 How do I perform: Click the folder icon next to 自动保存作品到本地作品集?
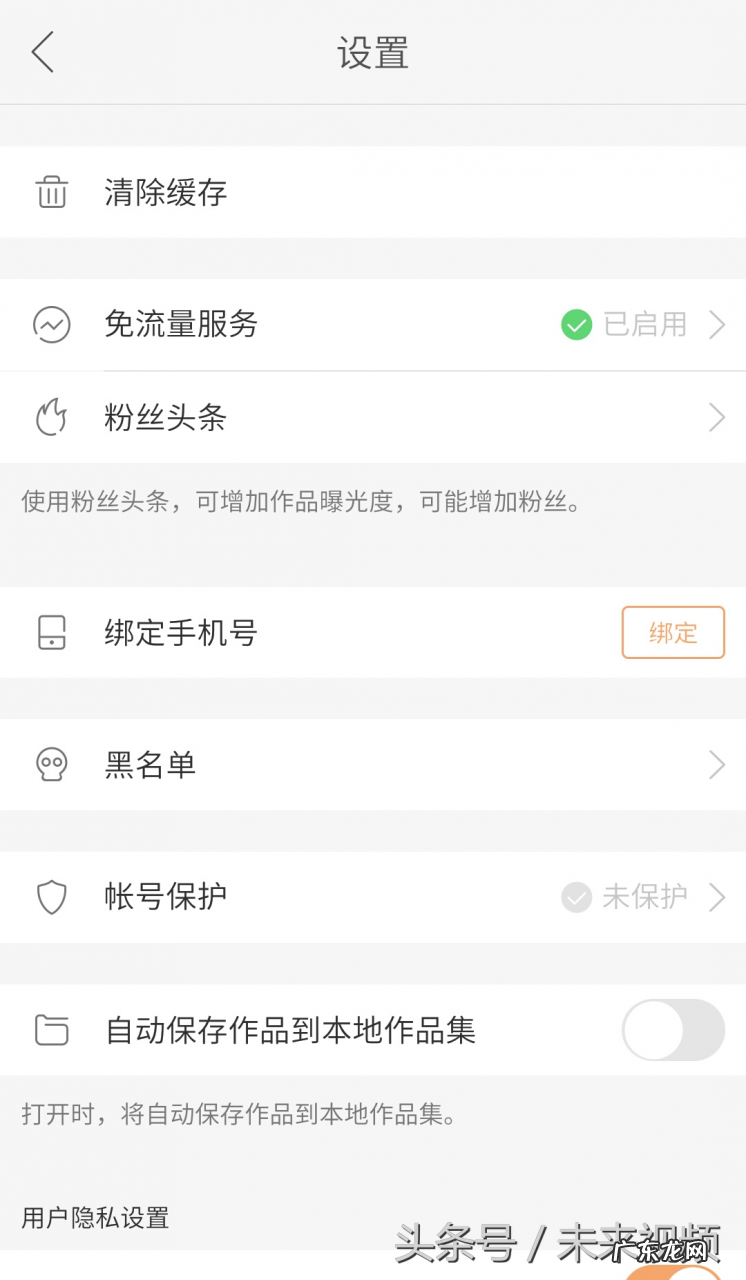click(x=51, y=1030)
